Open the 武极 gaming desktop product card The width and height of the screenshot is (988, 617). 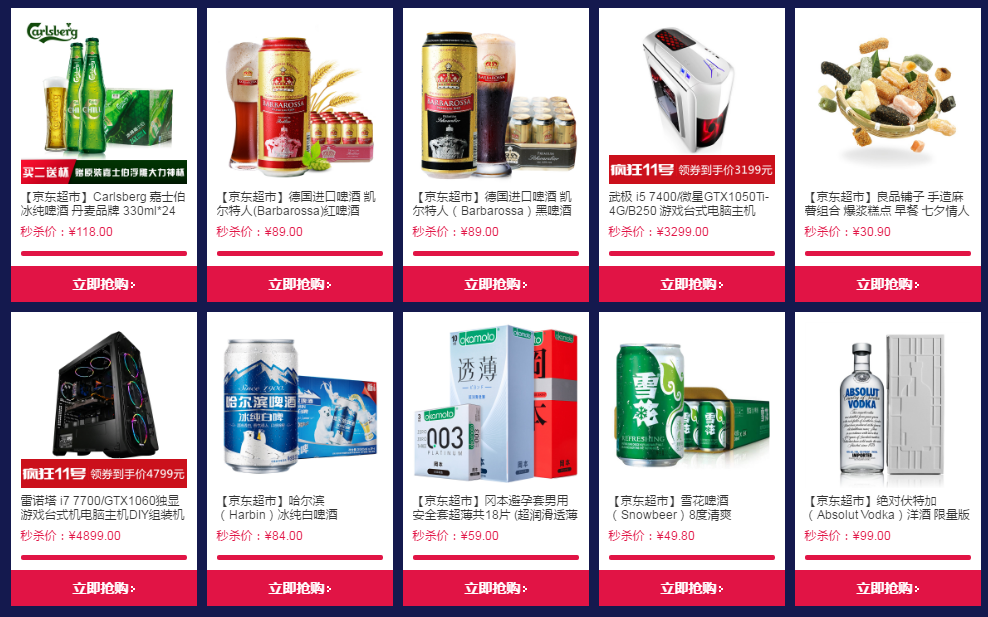pos(691,90)
